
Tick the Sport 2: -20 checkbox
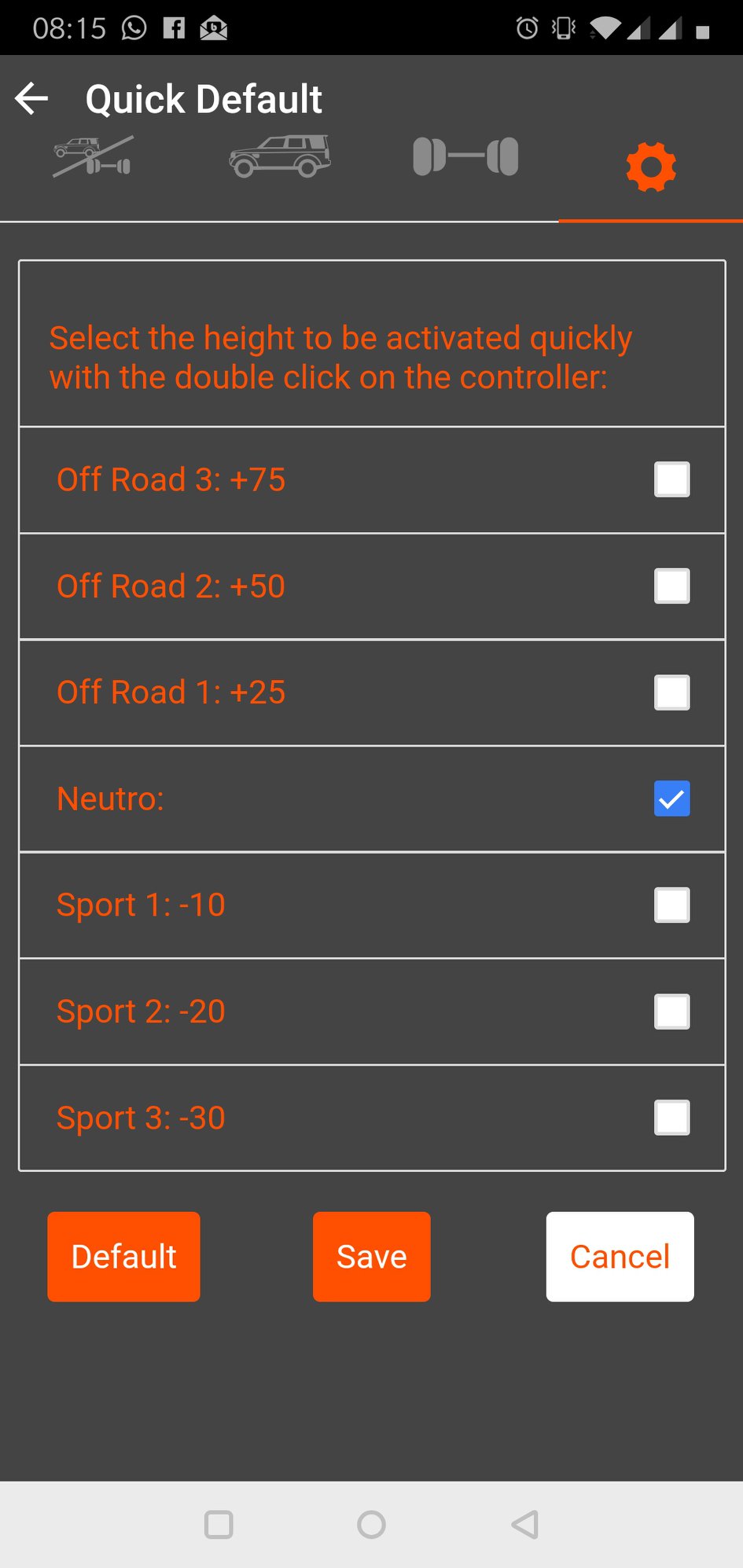point(672,1012)
